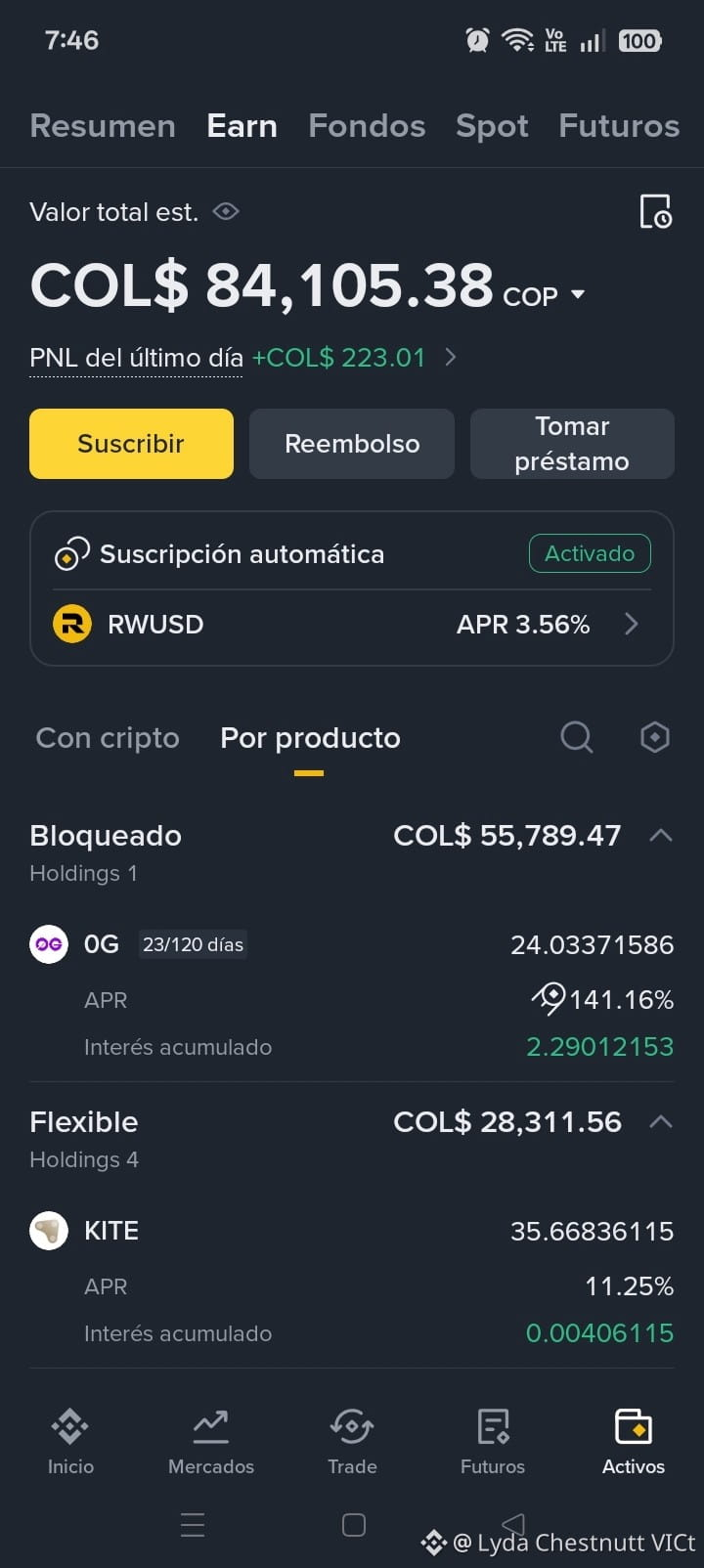This screenshot has width=704, height=1568.
Task: Search holdings with the magnifier icon
Action: point(577,737)
